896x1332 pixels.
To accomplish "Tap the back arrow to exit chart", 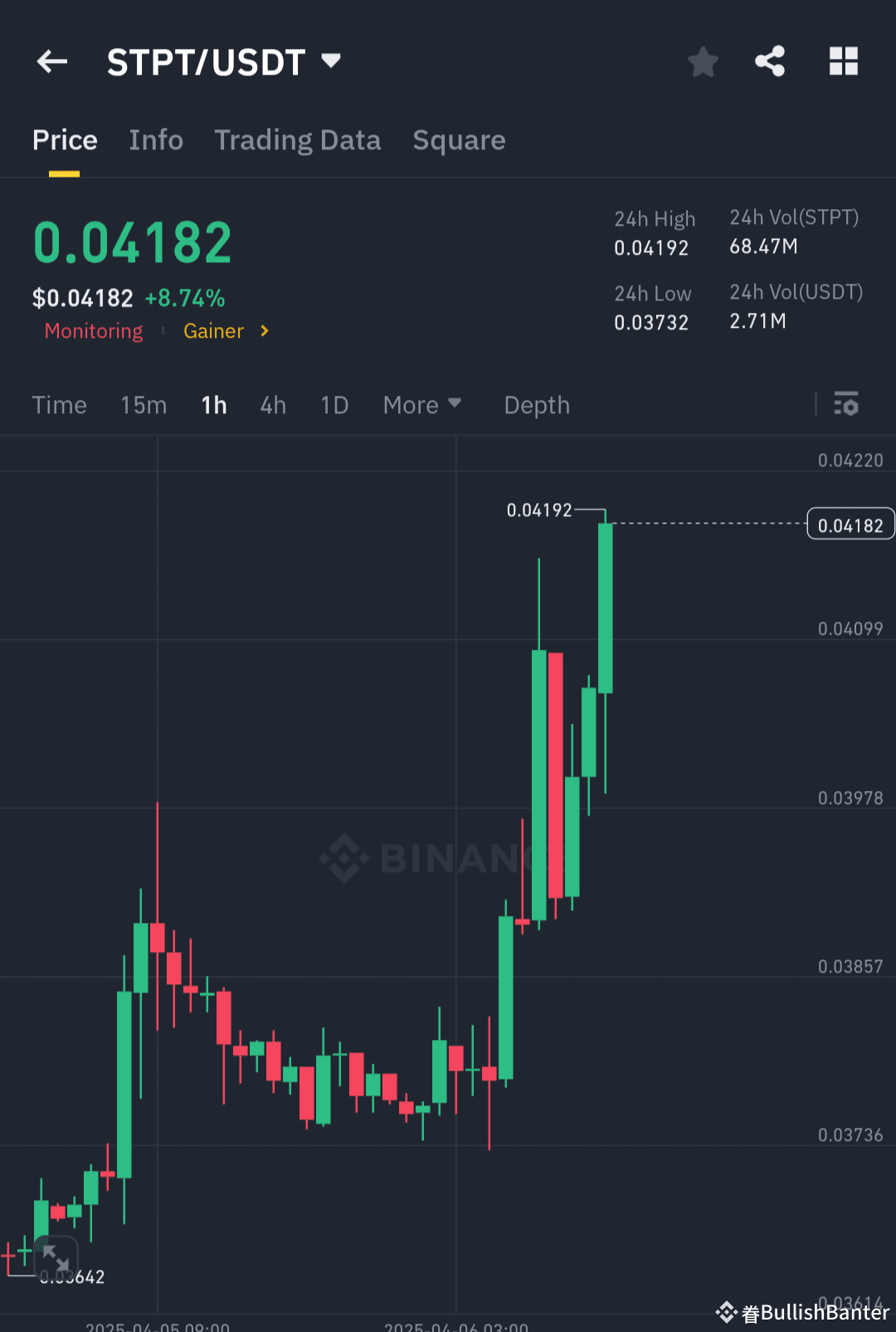I will [51, 61].
